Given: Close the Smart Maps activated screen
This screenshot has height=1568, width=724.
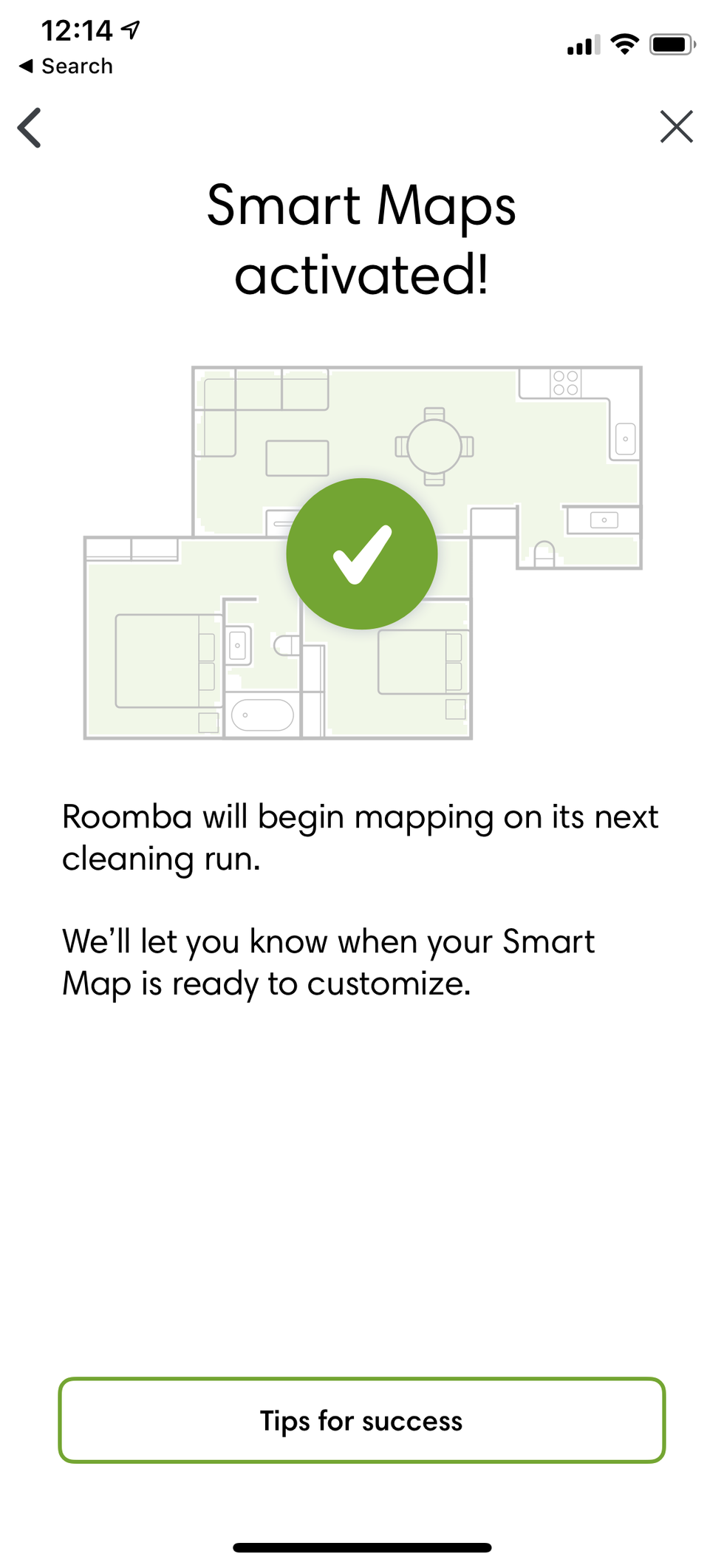Looking at the screenshot, I should coord(676,126).
